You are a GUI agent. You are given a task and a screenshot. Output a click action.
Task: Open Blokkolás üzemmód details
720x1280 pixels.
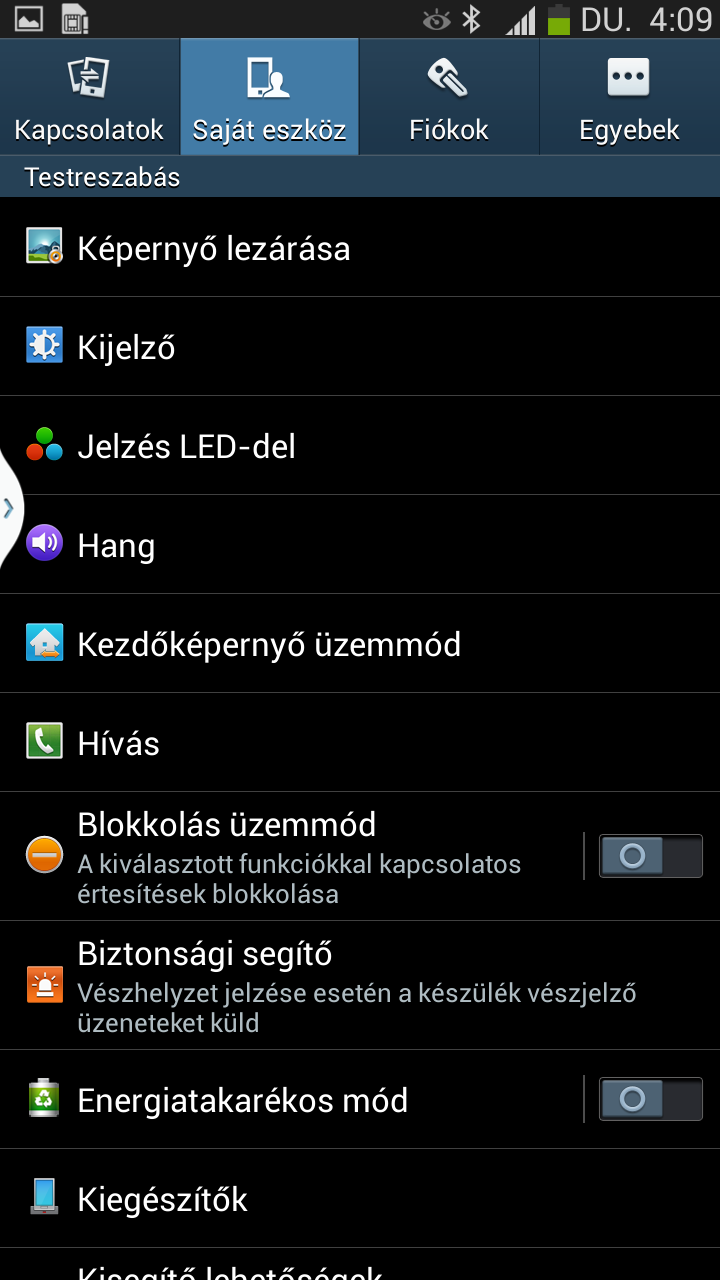coord(300,856)
